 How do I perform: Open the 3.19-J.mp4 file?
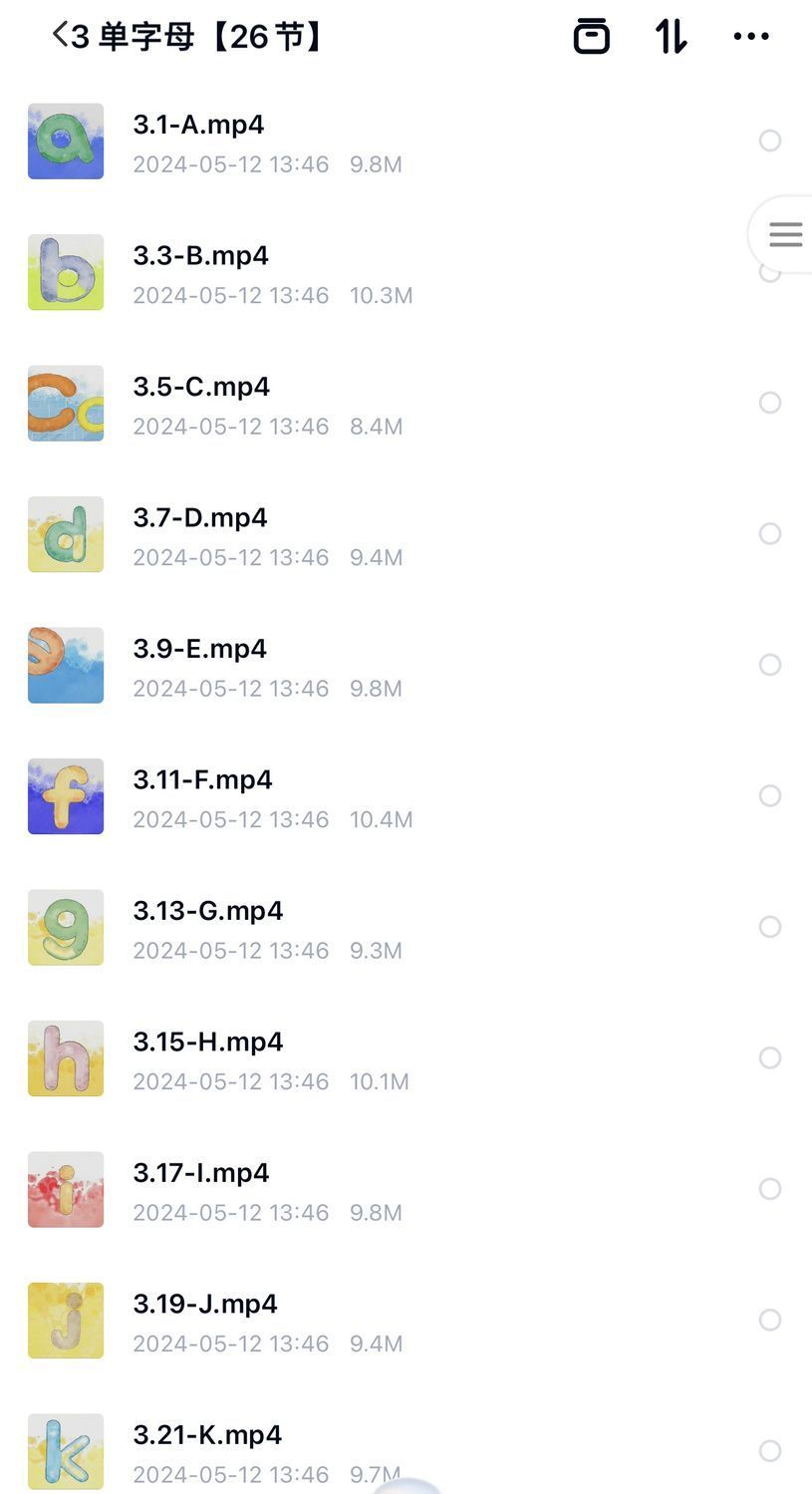tap(205, 1305)
